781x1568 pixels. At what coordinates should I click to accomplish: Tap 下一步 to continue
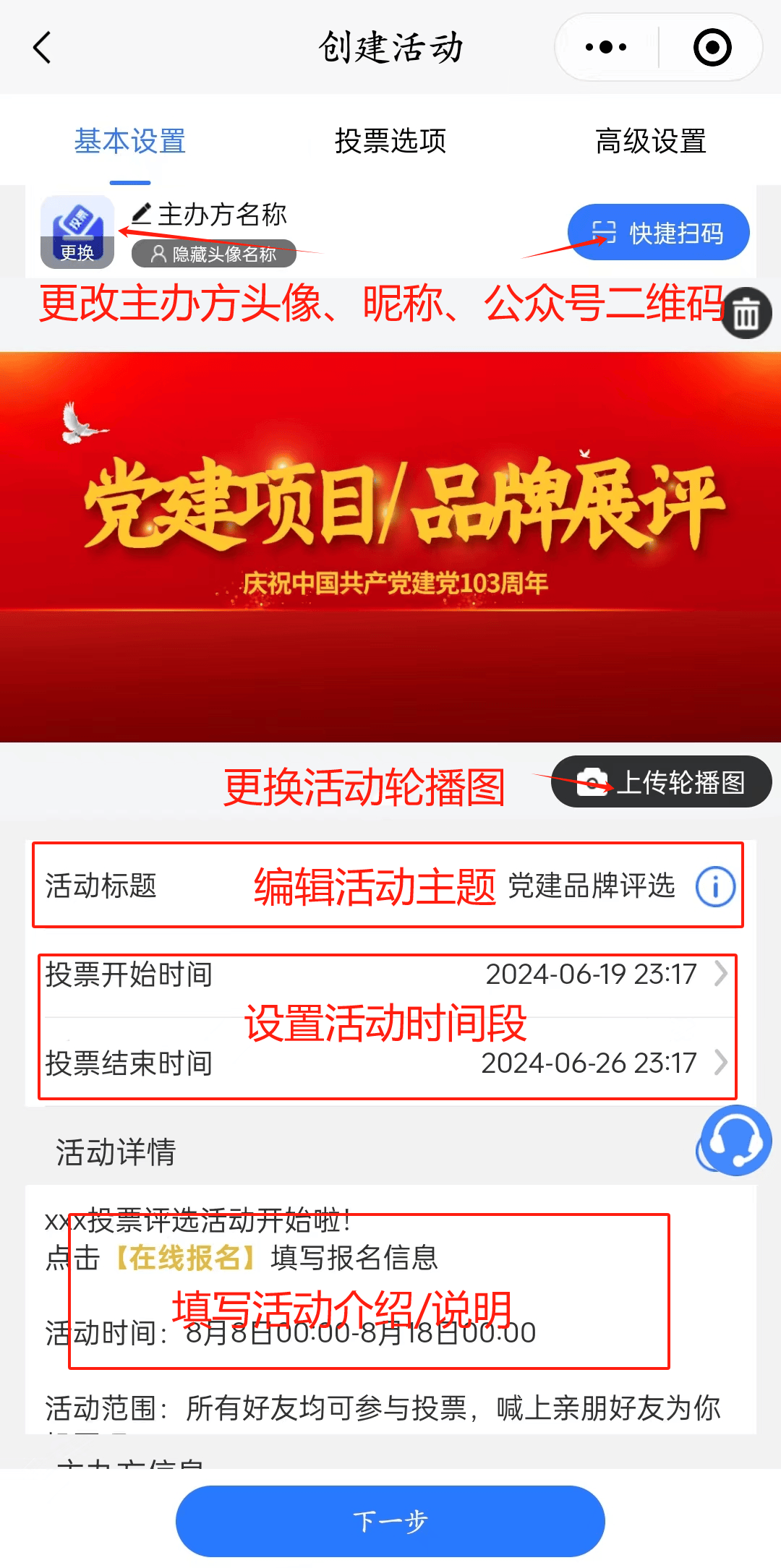[390, 1521]
